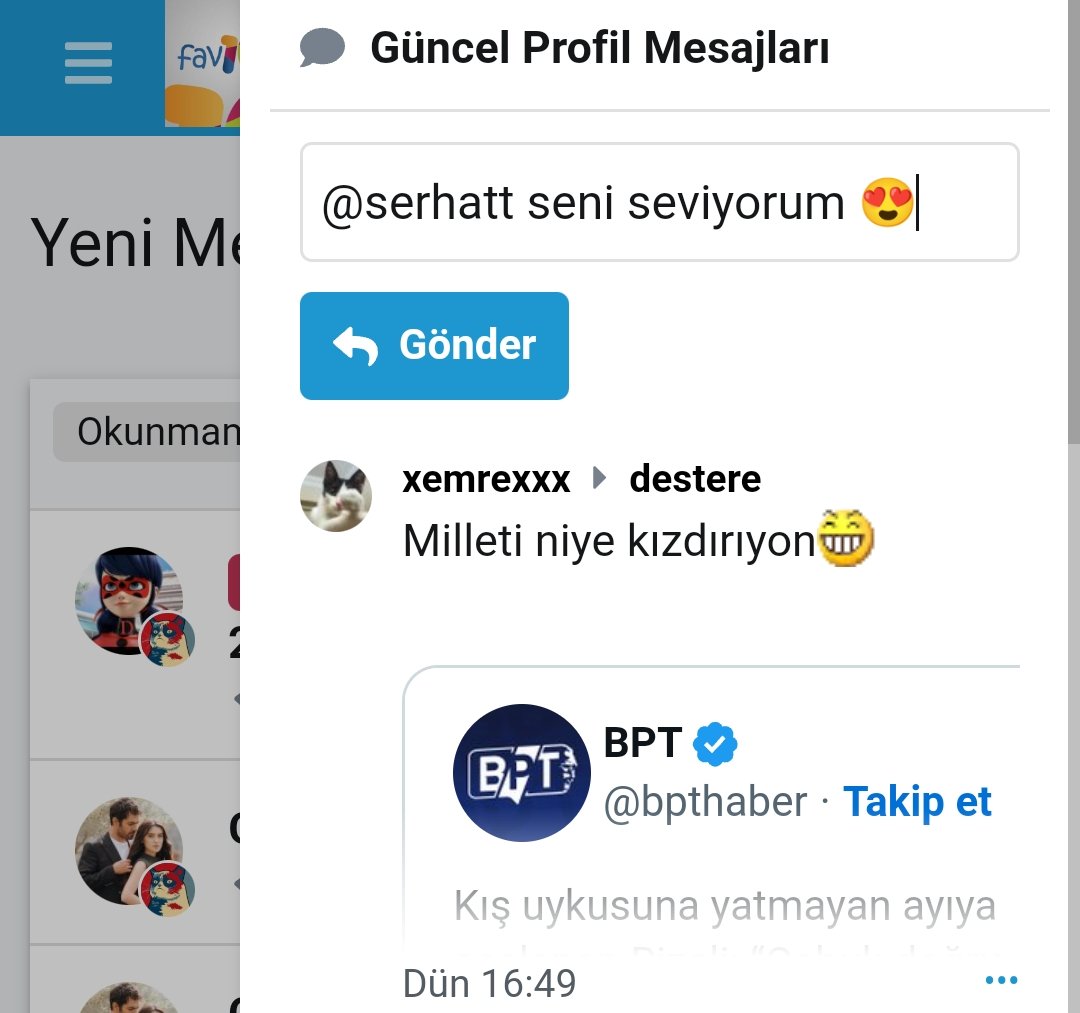Viewport: 1080px width, 1013px height.
Task: Open destere's profile name link
Action: point(695,479)
